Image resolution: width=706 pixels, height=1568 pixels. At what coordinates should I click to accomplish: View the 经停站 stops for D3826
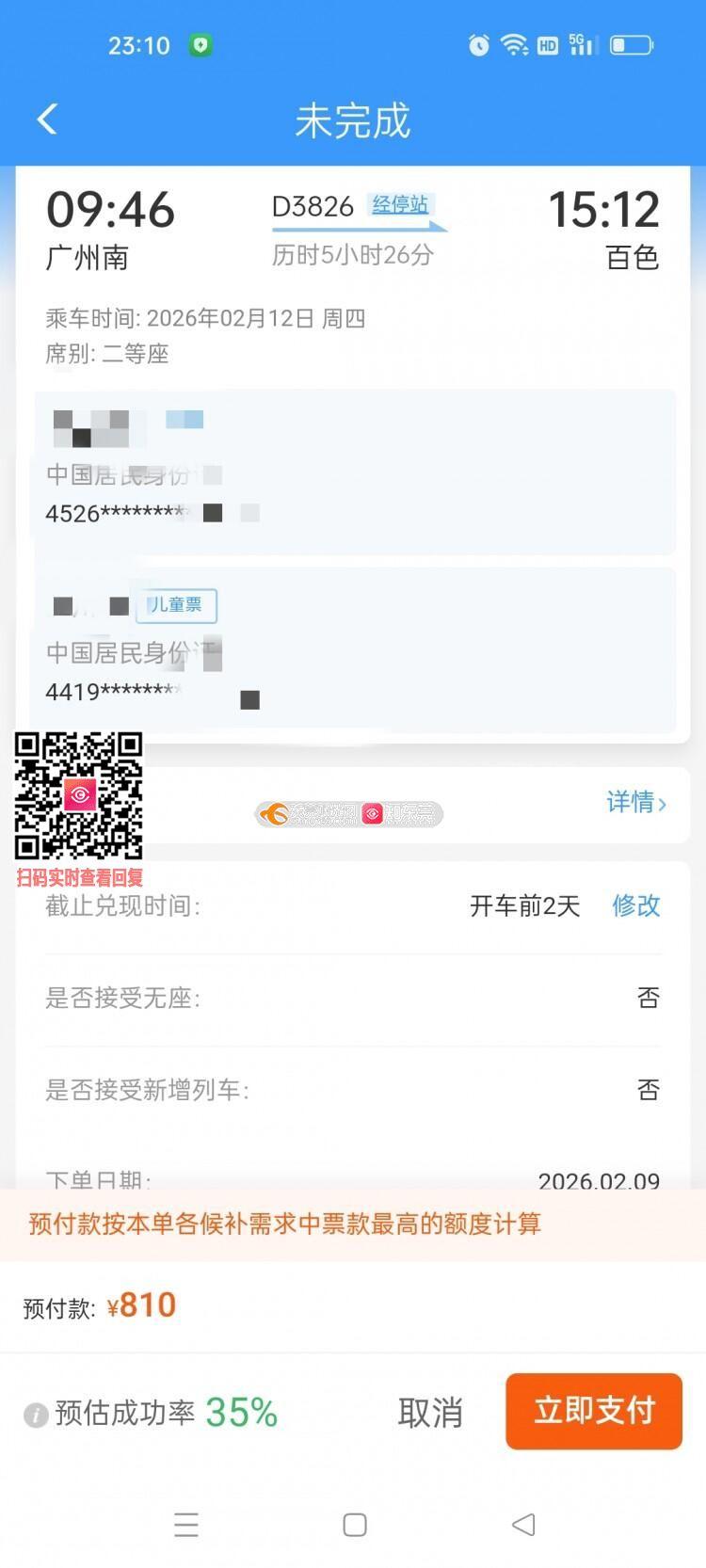point(400,205)
